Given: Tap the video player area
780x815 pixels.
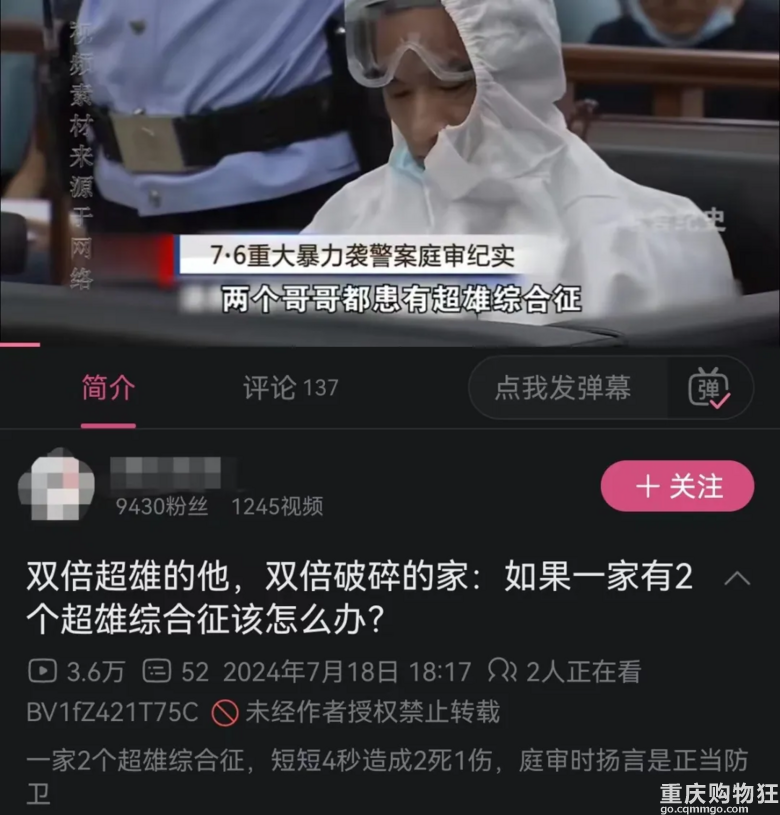Looking at the screenshot, I should click(x=390, y=170).
